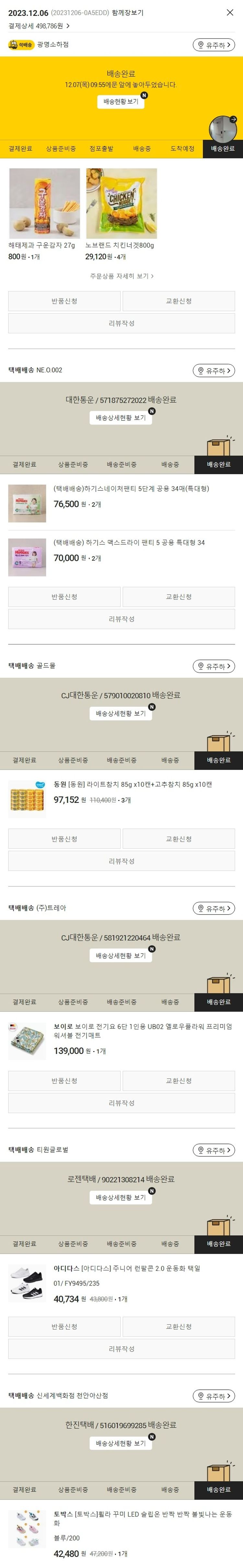Request 반품신청 for 쓱배송 items

coord(64,301)
